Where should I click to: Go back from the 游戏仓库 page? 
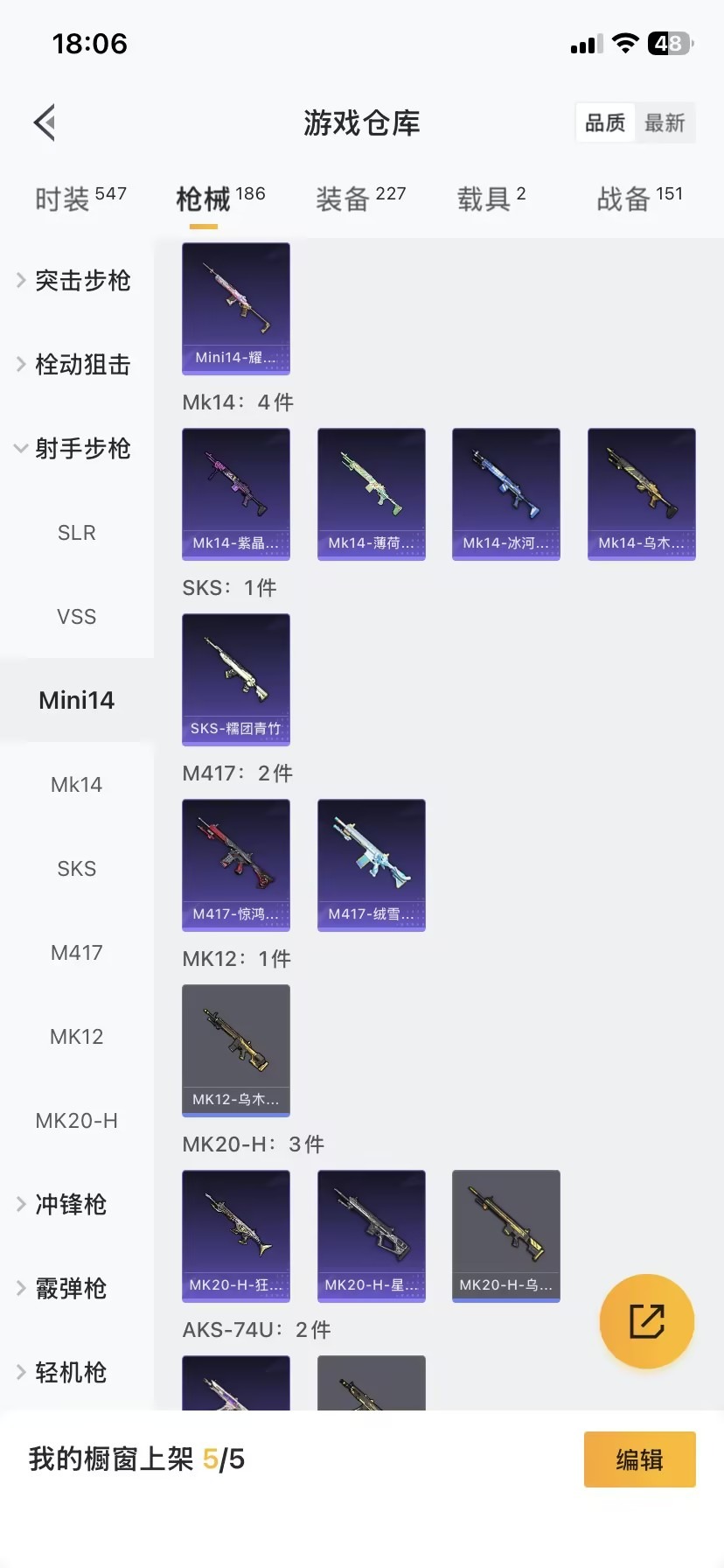(45, 122)
